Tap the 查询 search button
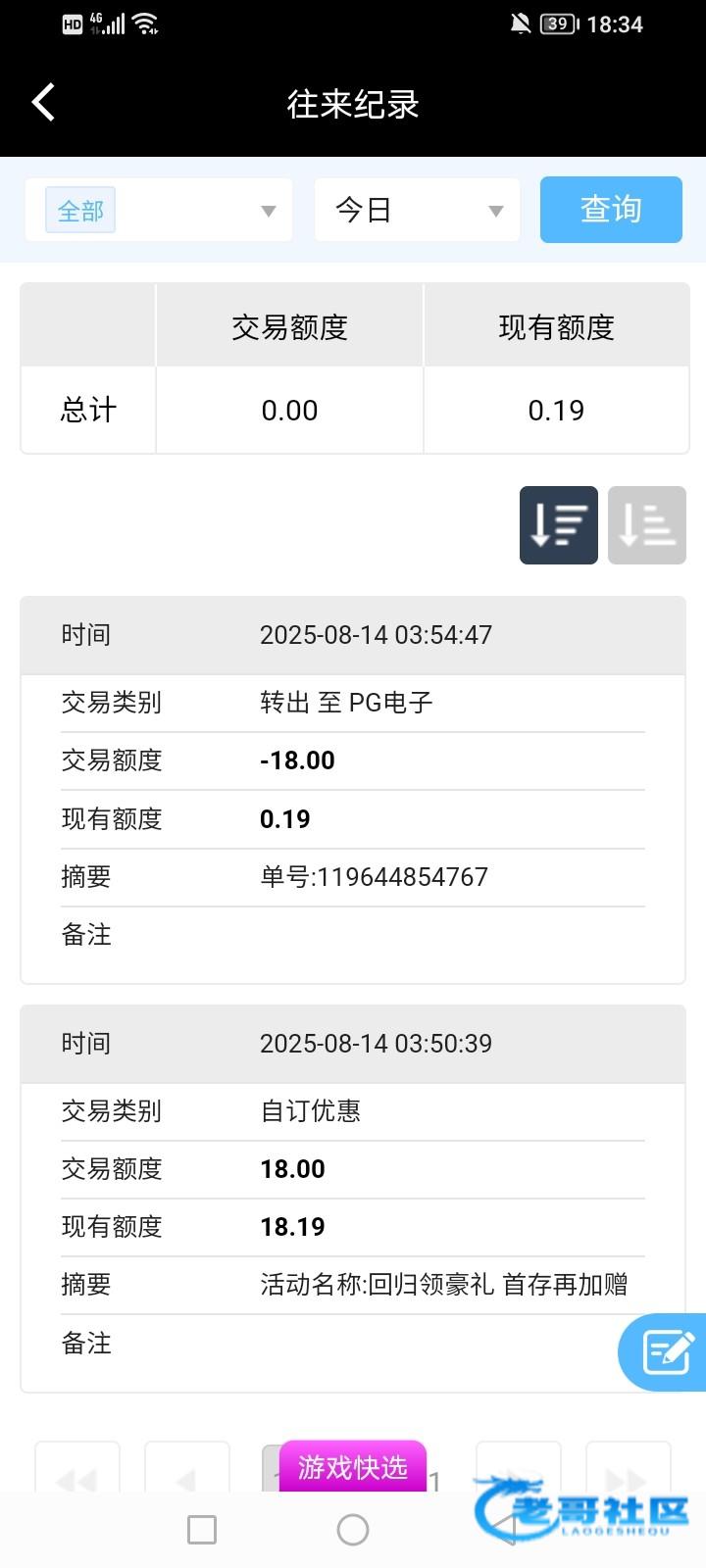706x1568 pixels. tap(611, 210)
